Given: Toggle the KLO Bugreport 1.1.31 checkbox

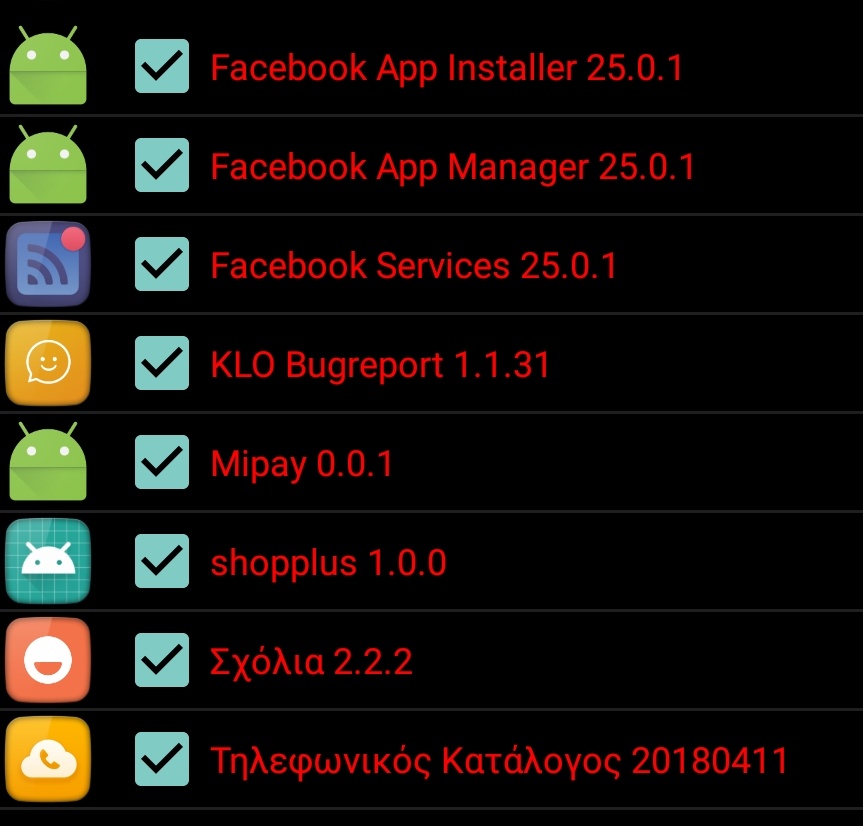Looking at the screenshot, I should (x=162, y=364).
